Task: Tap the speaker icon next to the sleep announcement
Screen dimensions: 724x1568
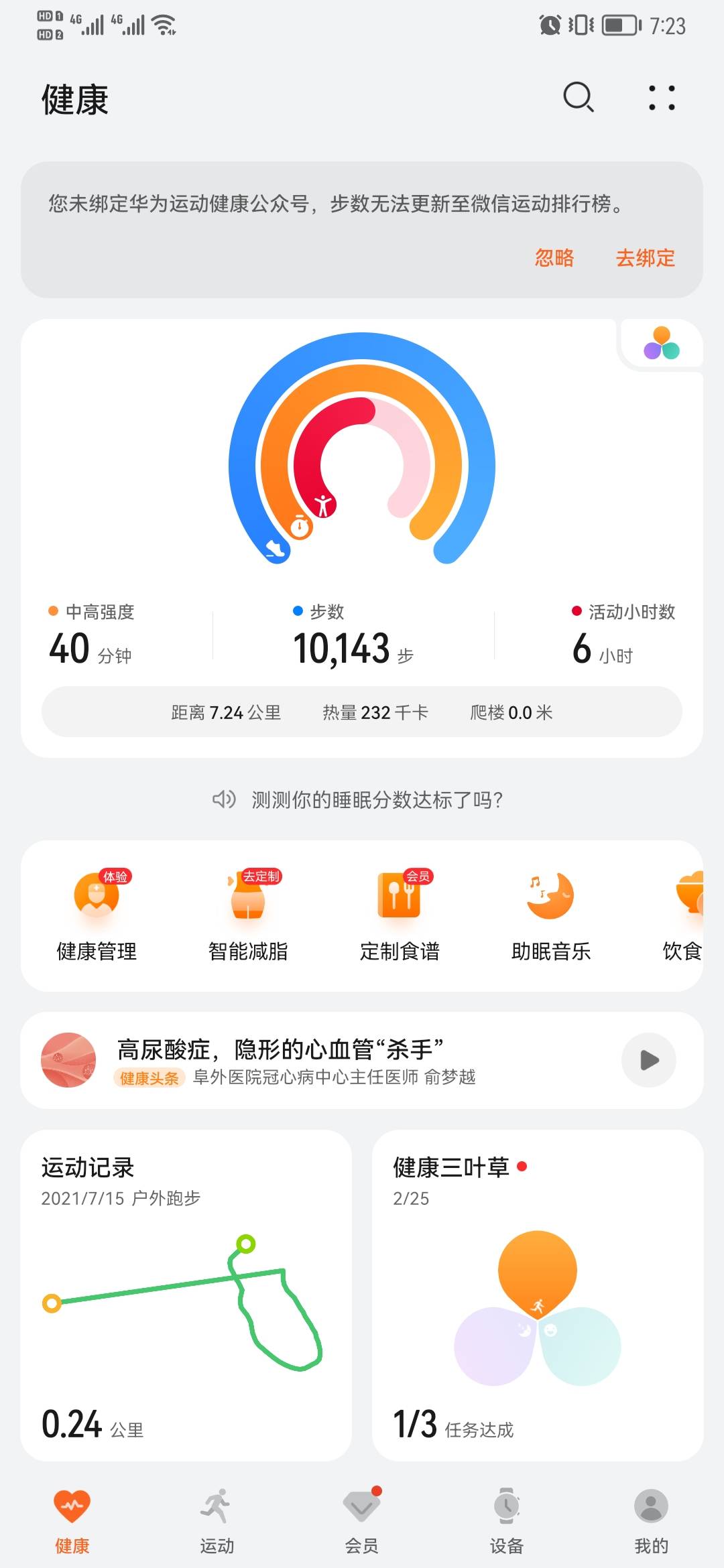Action: (x=223, y=800)
